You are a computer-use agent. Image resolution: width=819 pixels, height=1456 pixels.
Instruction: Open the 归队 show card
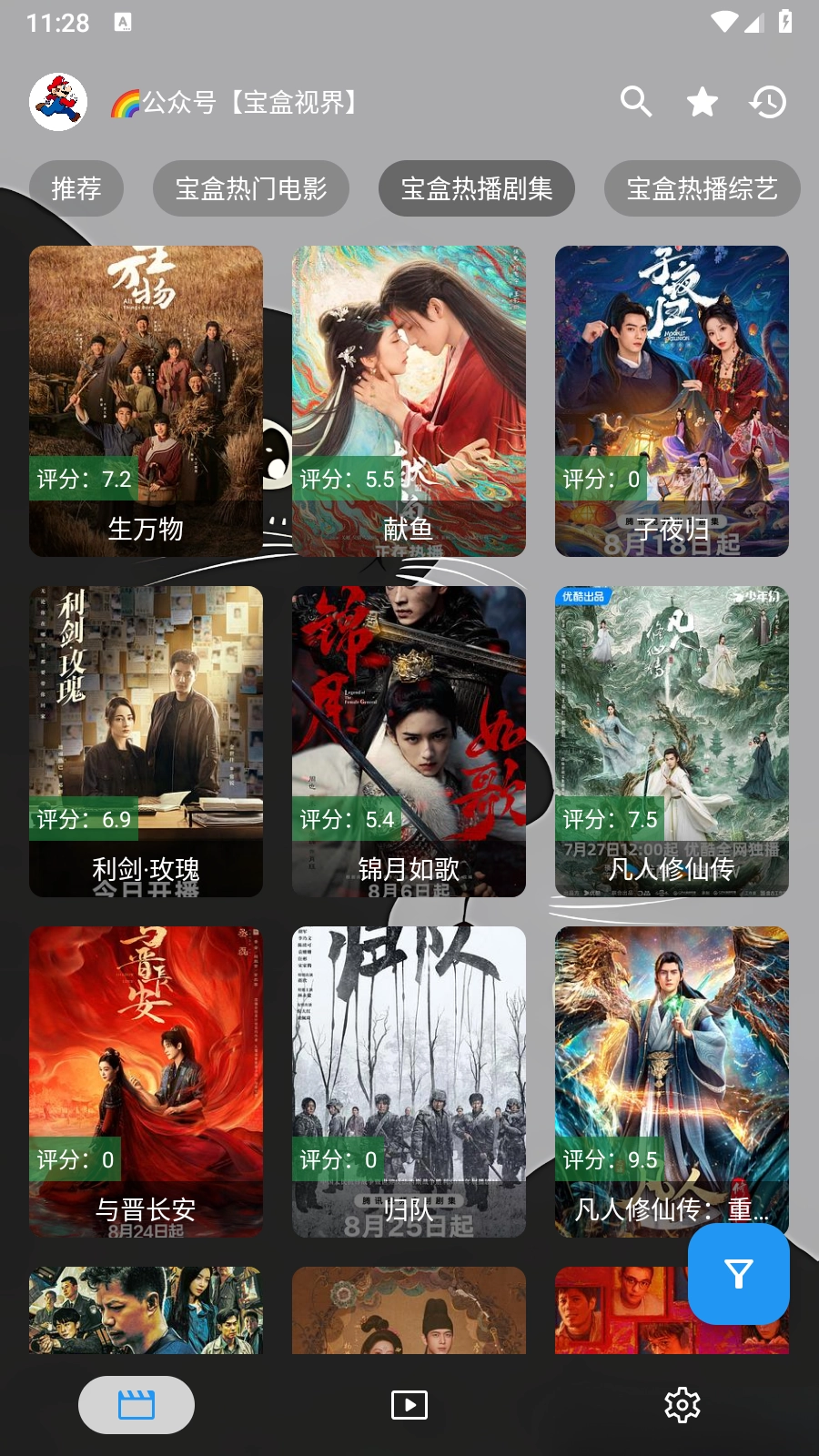click(409, 1081)
